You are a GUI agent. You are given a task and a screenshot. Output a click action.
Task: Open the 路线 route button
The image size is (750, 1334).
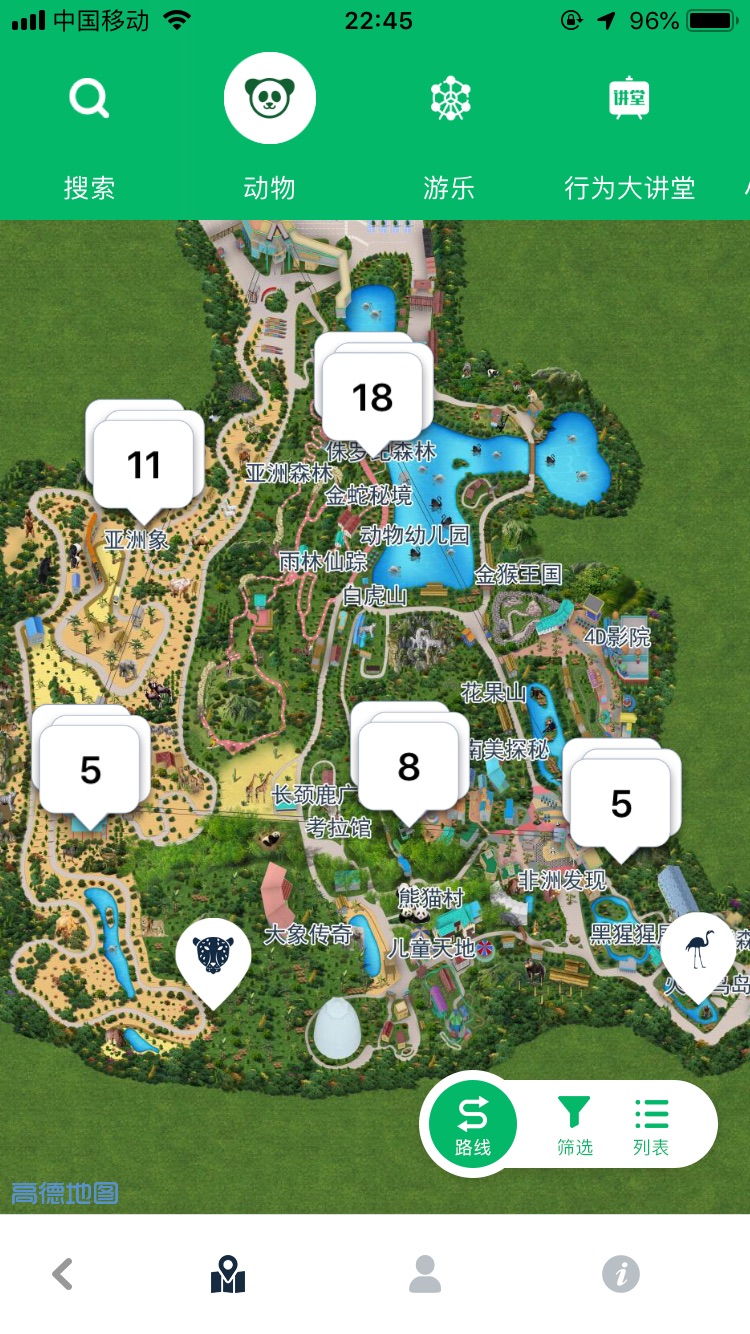coord(473,1124)
